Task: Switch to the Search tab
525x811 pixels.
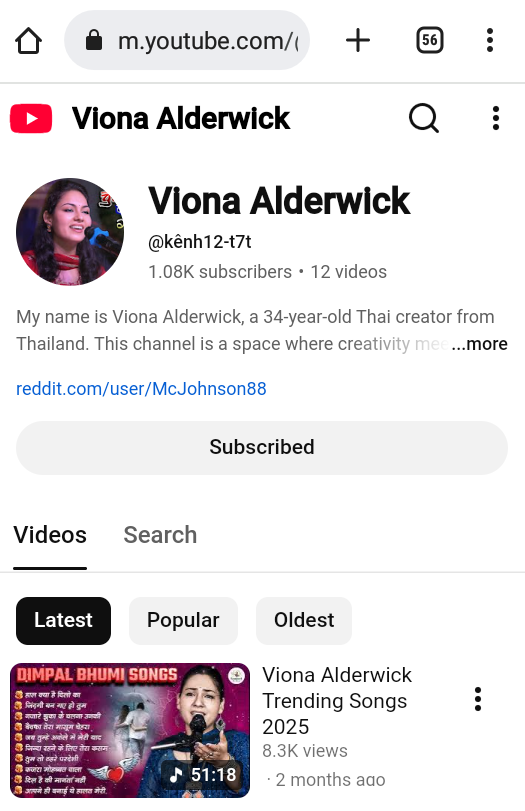Action: tap(160, 535)
